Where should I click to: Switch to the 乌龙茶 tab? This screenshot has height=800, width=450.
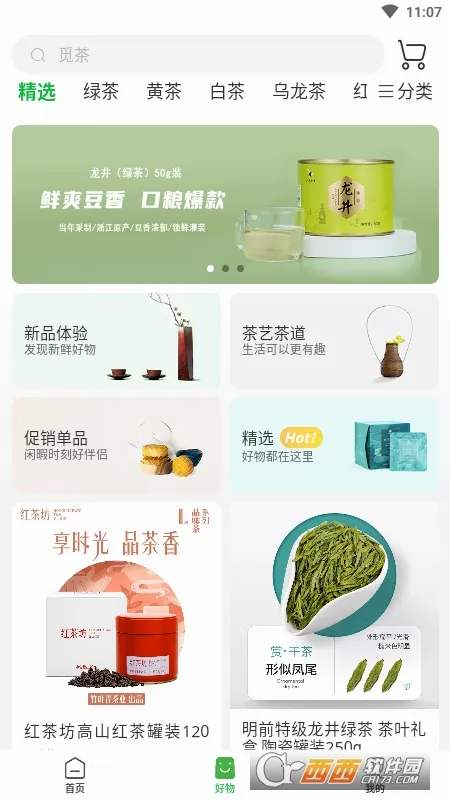pos(299,92)
